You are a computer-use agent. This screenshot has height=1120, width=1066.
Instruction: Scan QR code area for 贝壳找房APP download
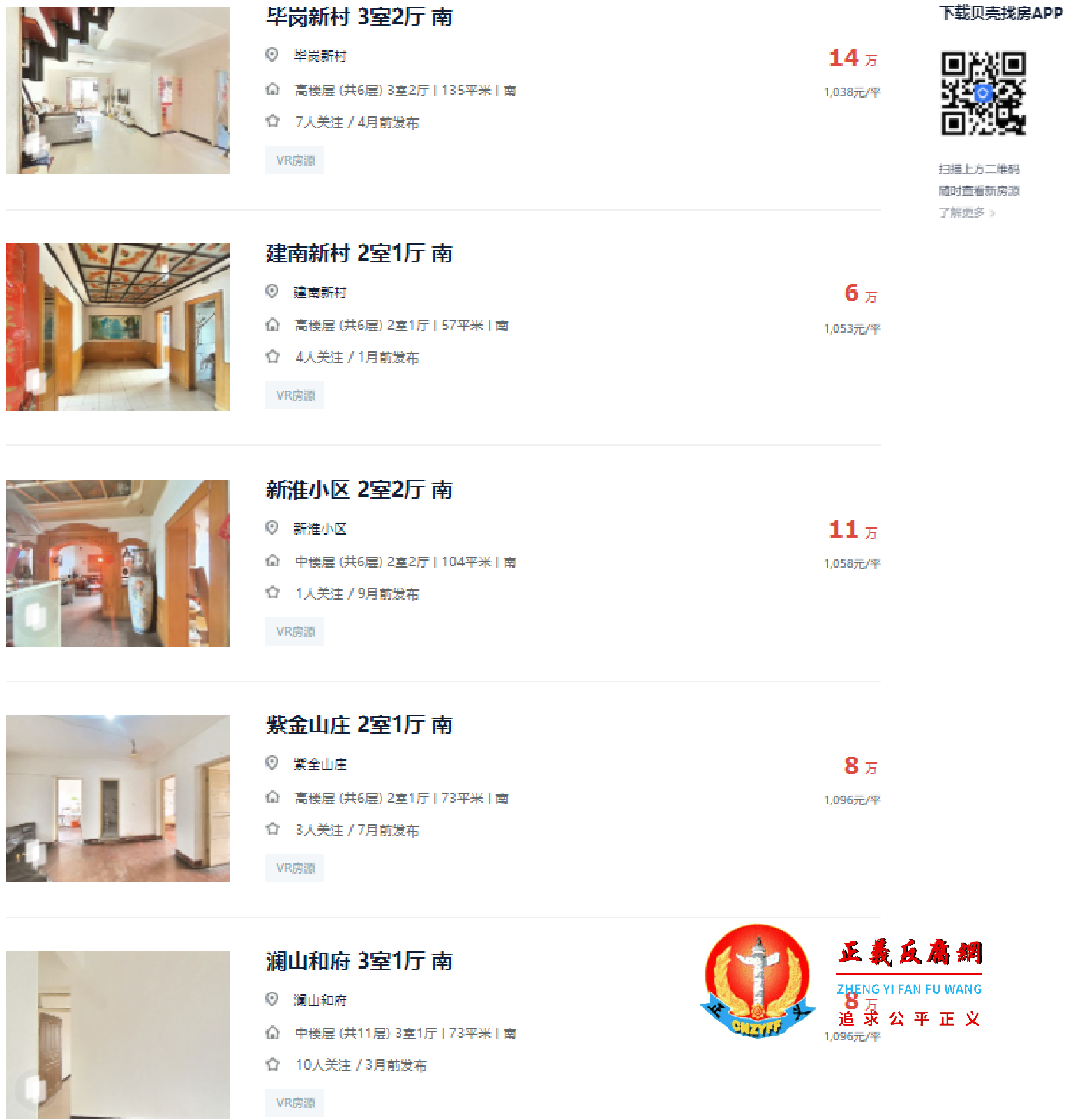click(984, 94)
